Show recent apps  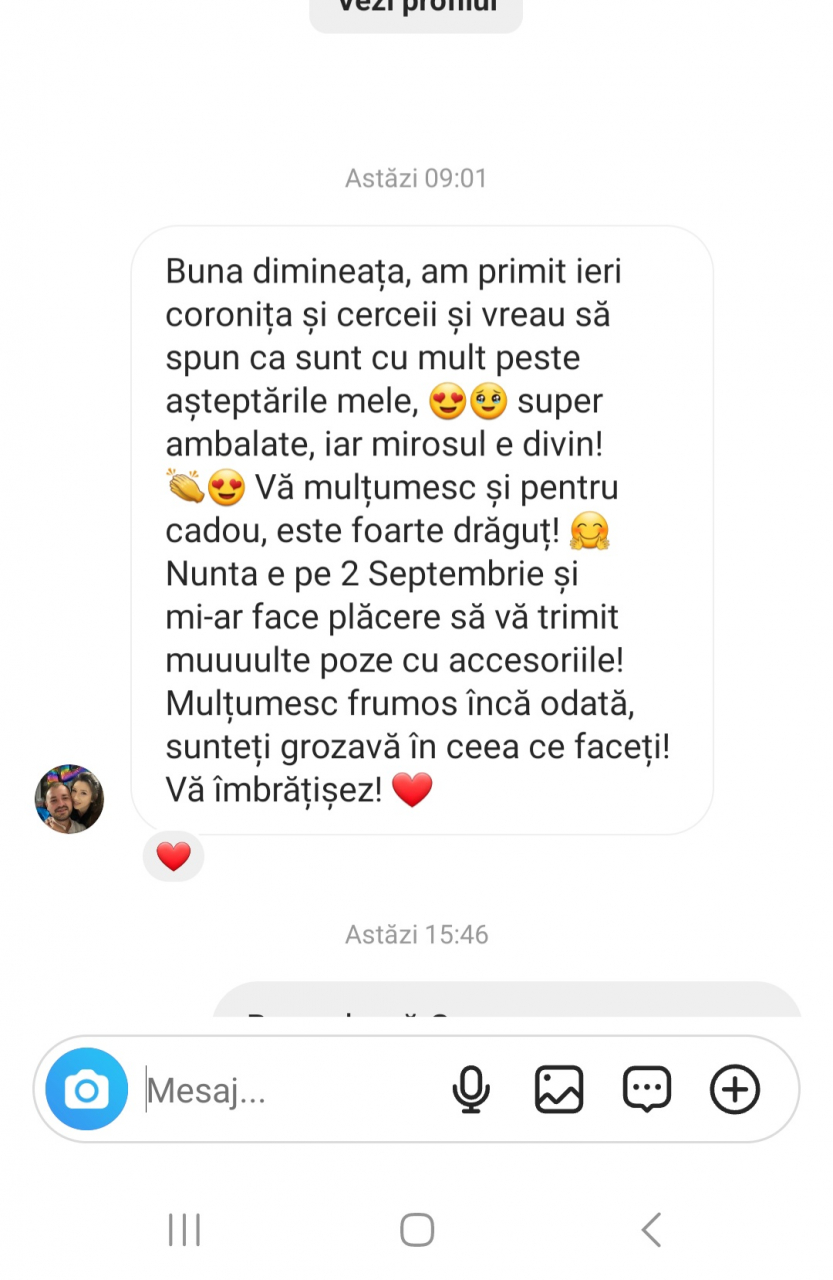[185, 1229]
